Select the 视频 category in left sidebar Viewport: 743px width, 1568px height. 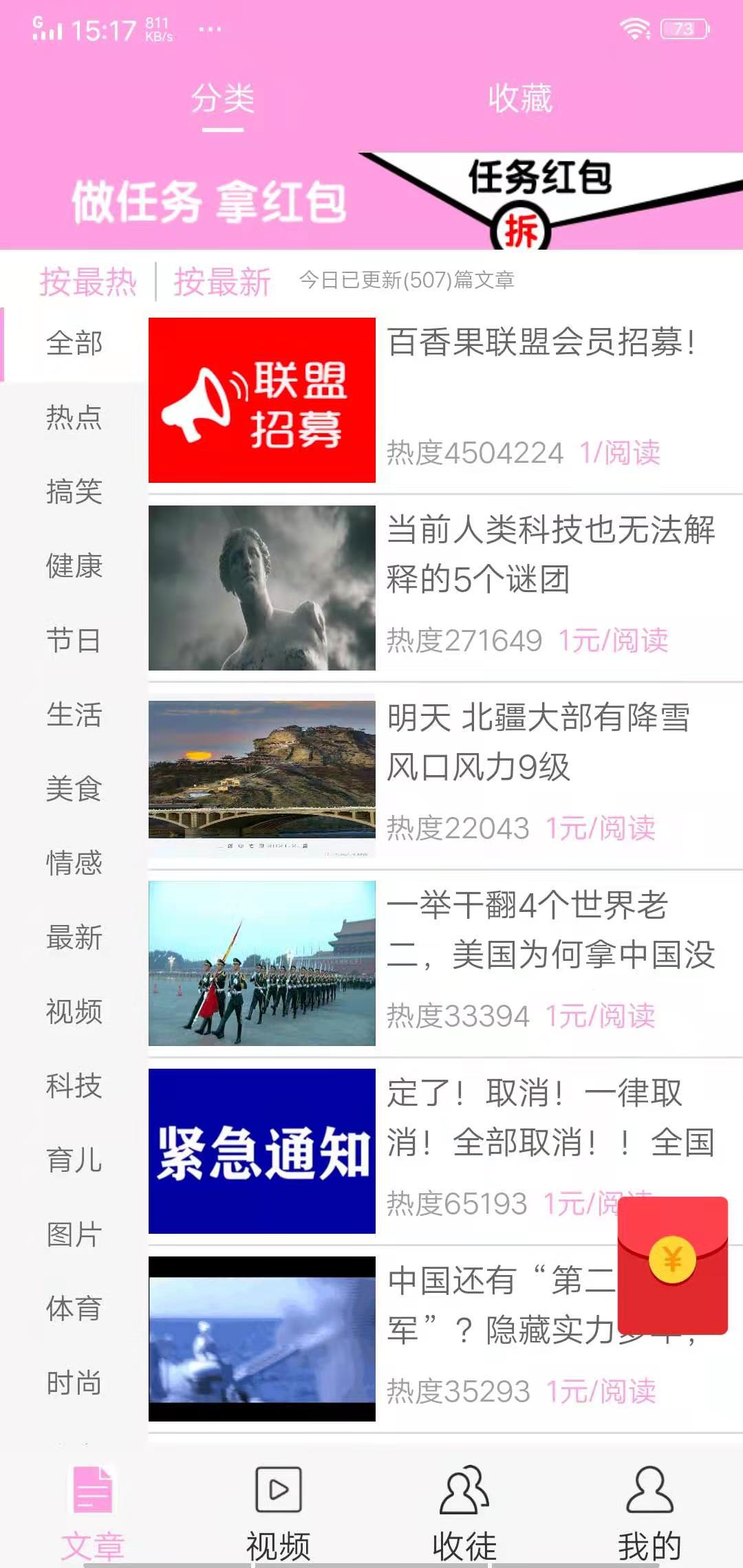[74, 1011]
